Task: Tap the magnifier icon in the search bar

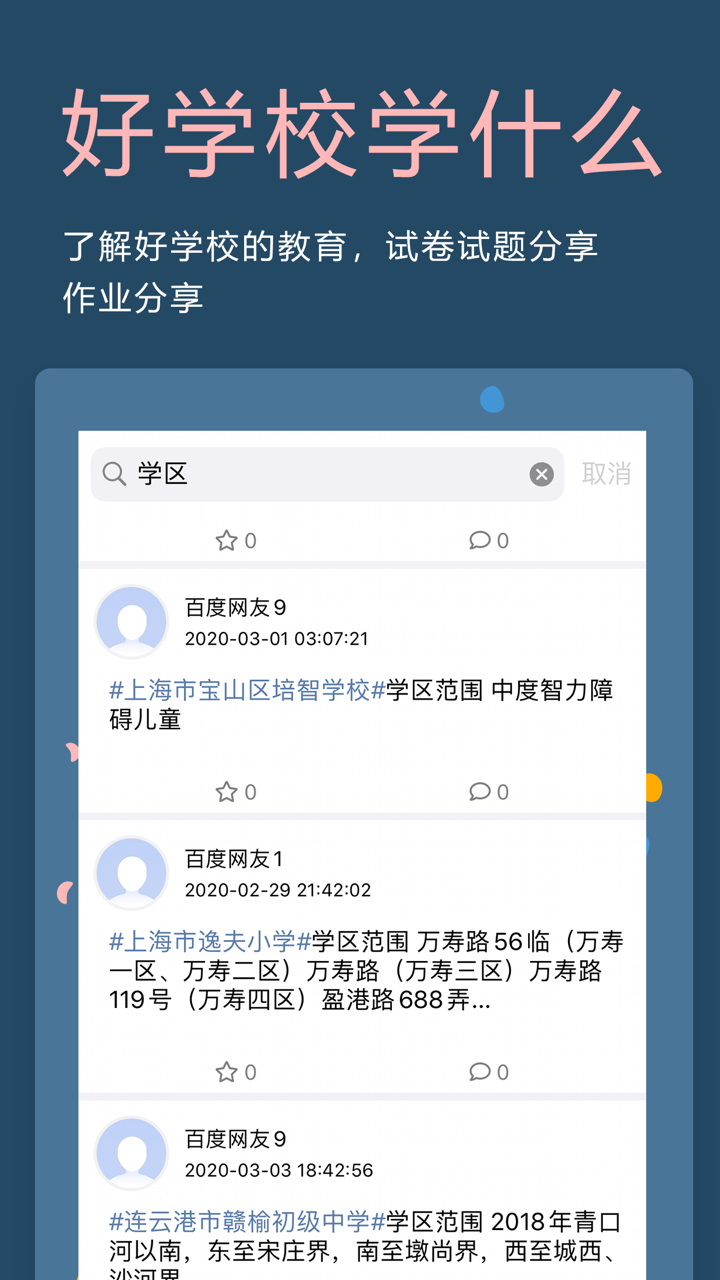Action: click(x=115, y=474)
